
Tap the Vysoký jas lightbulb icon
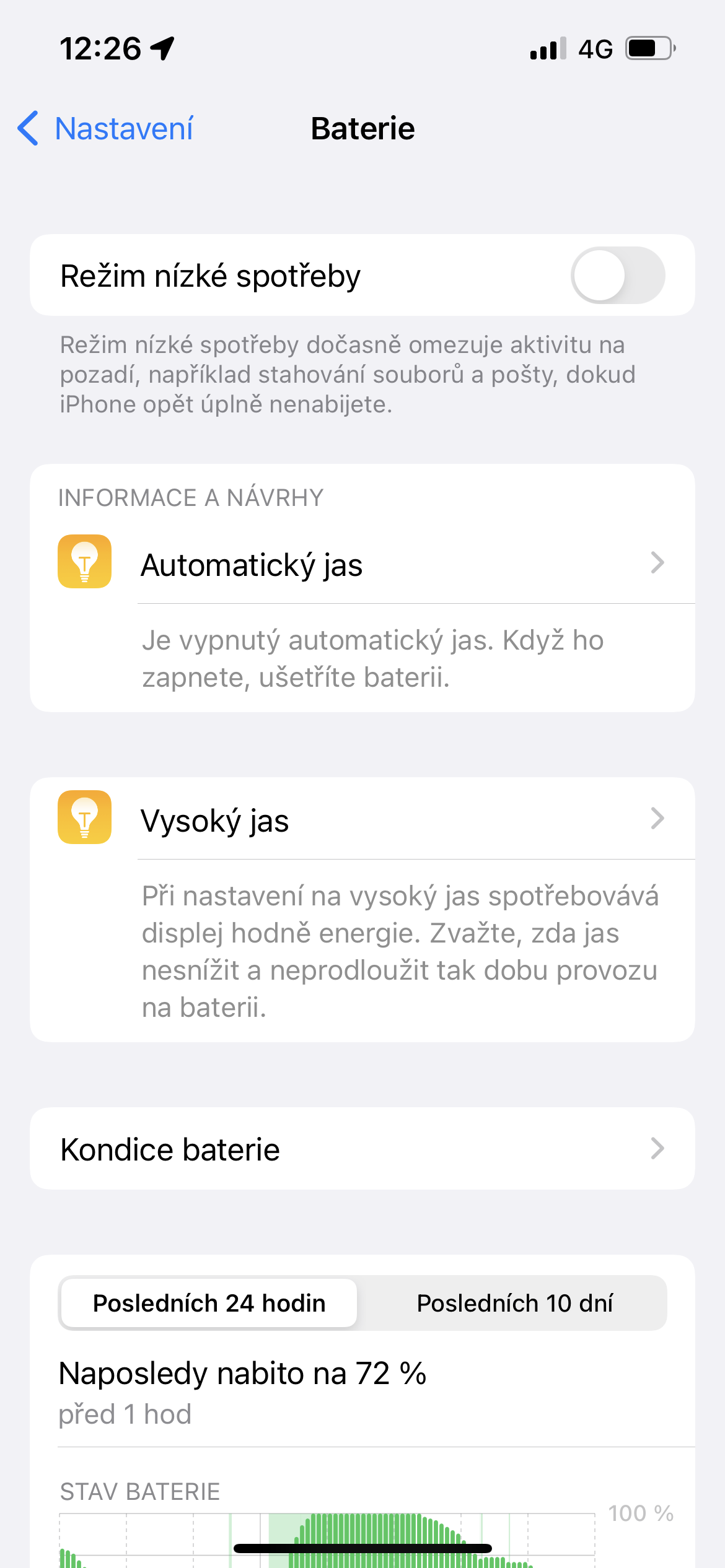pyautogui.click(x=84, y=819)
